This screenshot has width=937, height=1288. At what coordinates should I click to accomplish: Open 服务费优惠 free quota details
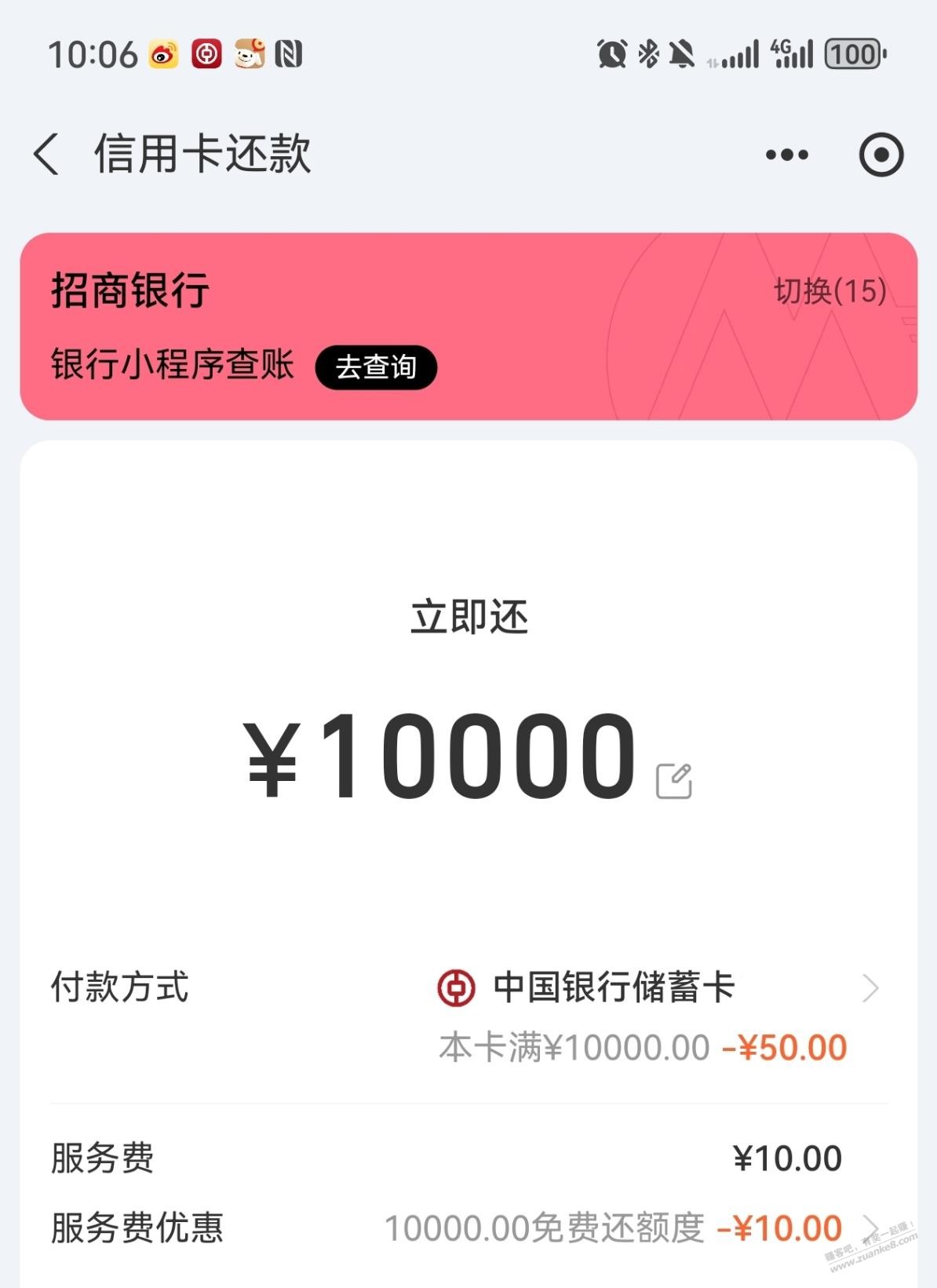(x=870, y=1228)
